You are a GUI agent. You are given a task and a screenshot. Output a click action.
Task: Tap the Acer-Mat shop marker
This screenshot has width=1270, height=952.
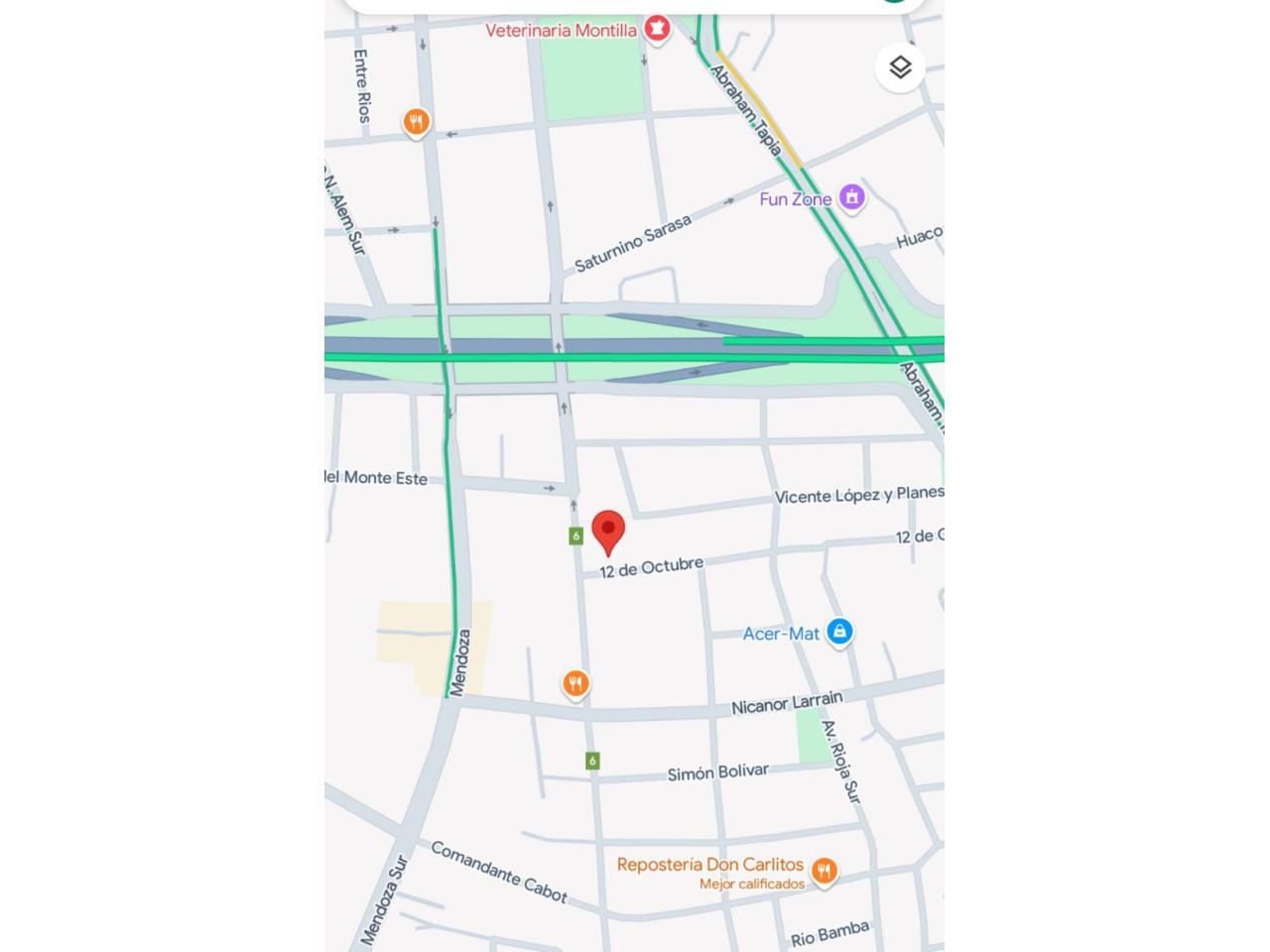coord(839,632)
